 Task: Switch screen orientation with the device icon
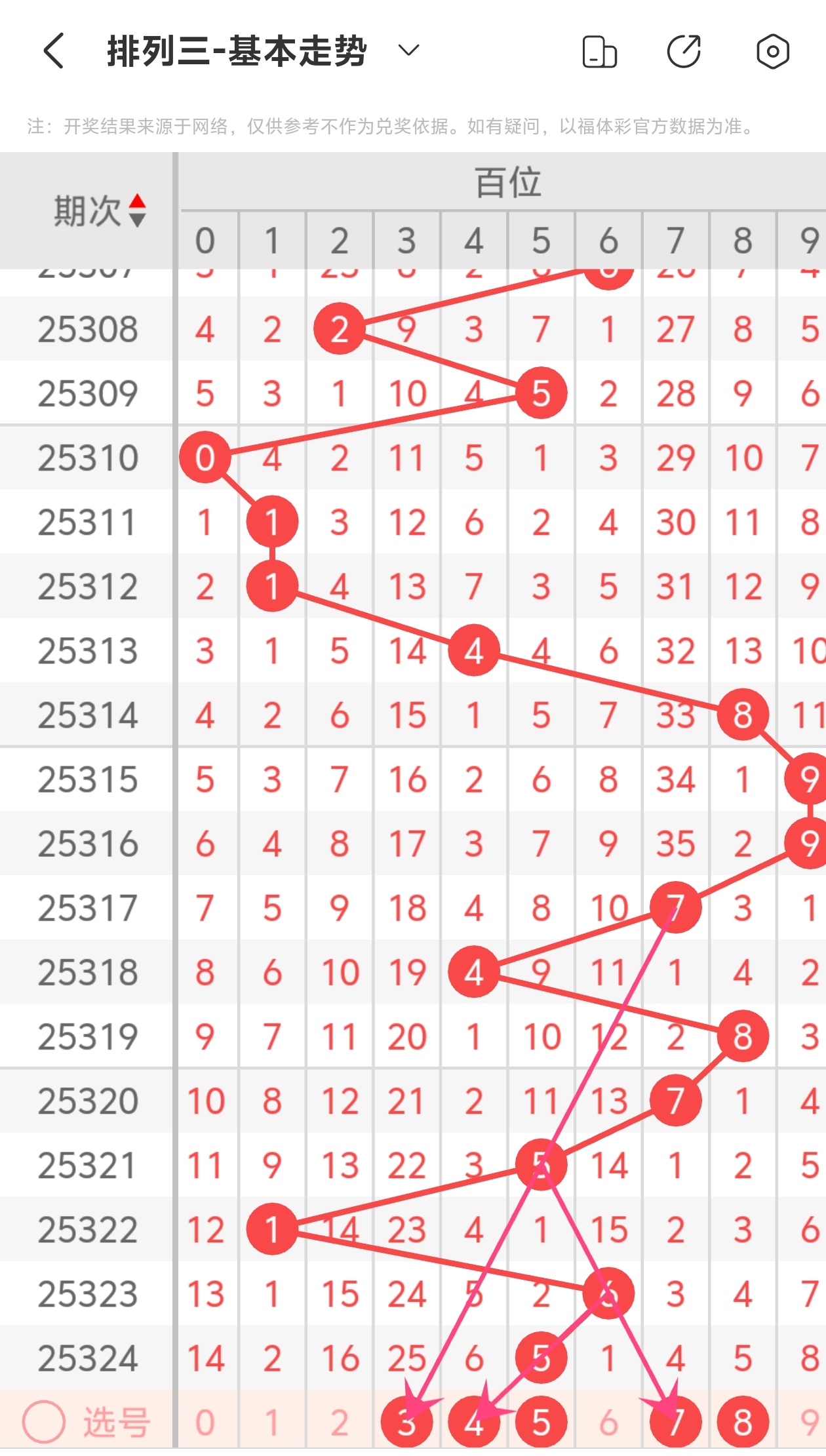coord(599,52)
